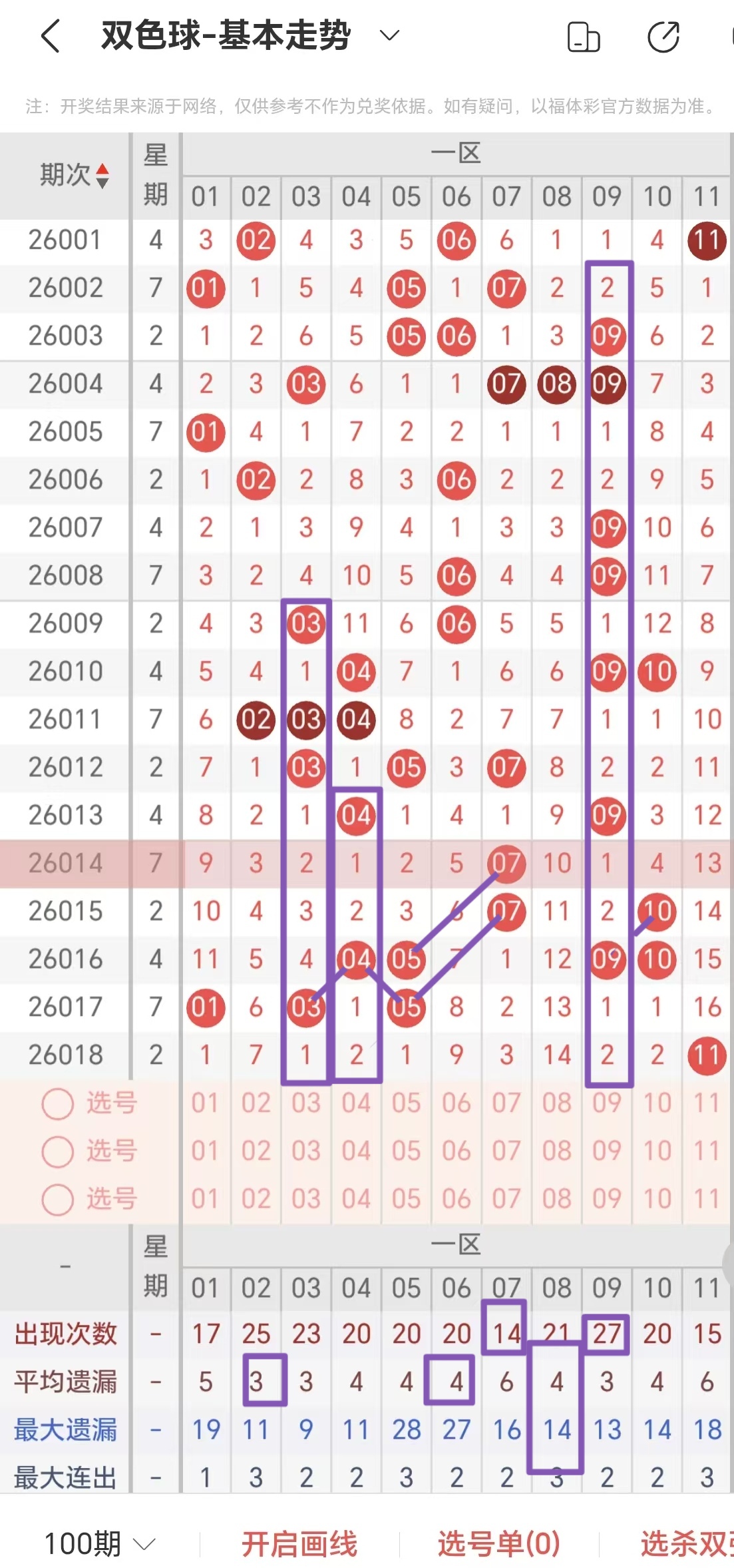Select number 03 in the first 选号 row
Screen dimensions: 734x1568
click(306, 1103)
